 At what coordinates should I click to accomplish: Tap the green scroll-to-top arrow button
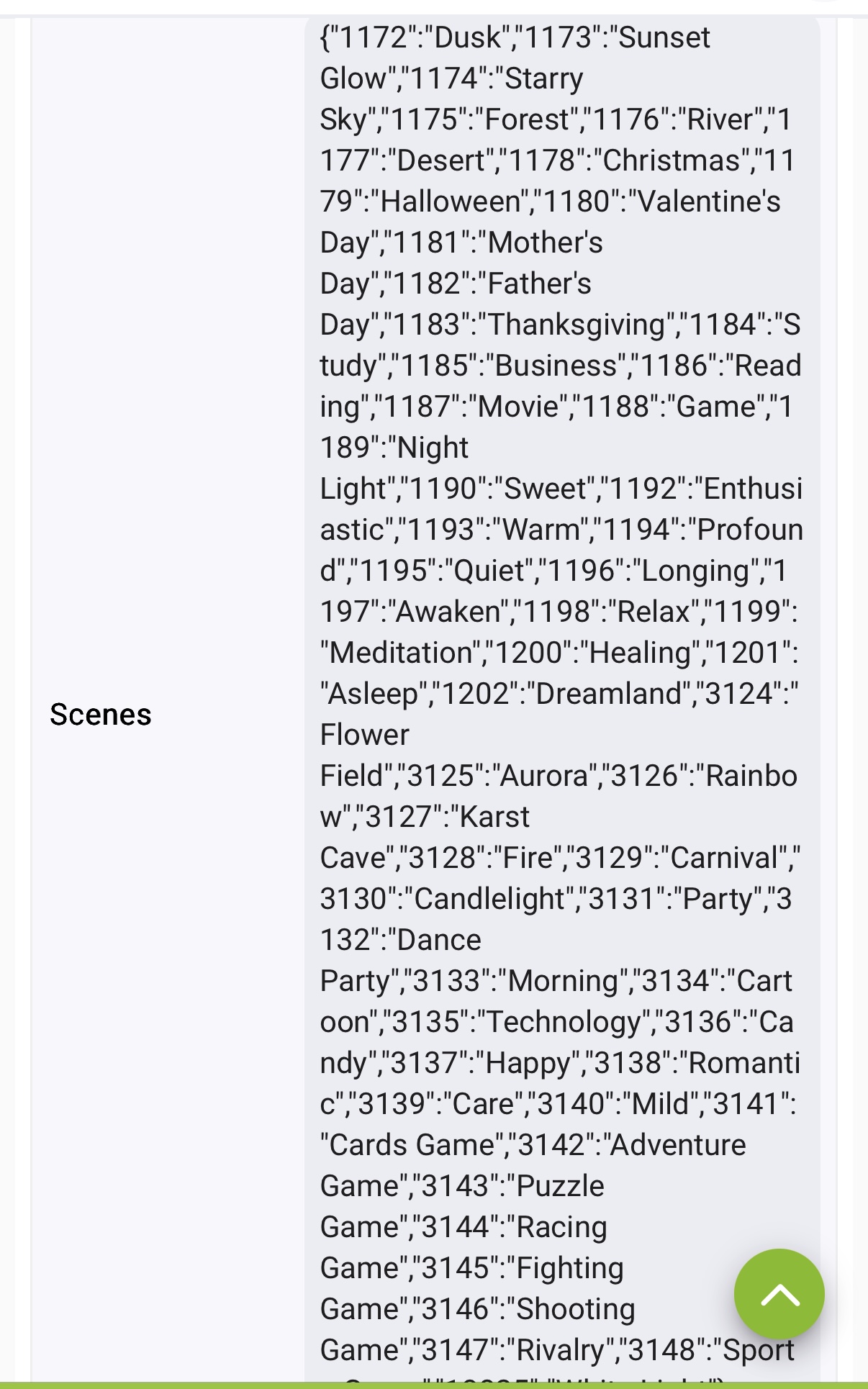coord(779,1294)
